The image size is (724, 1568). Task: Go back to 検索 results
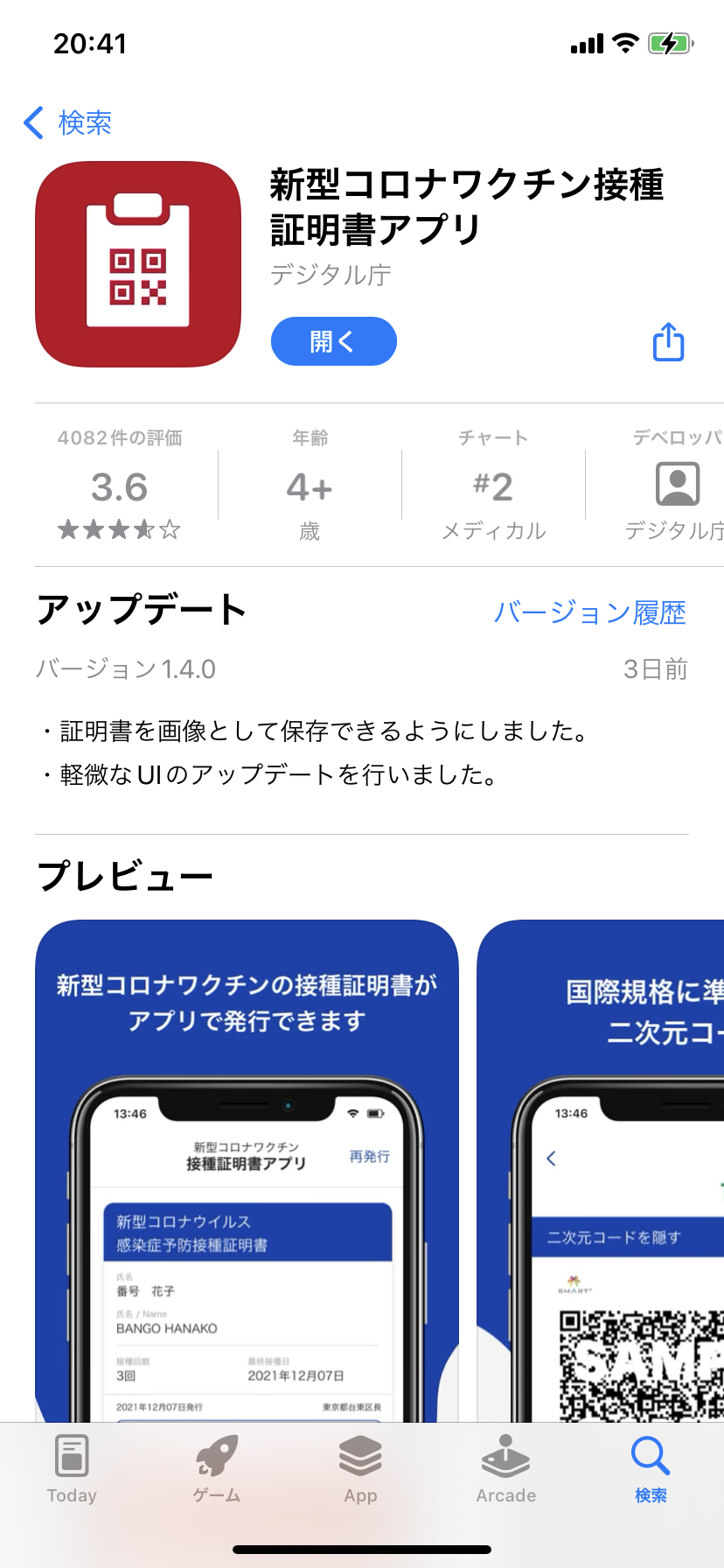point(68,122)
